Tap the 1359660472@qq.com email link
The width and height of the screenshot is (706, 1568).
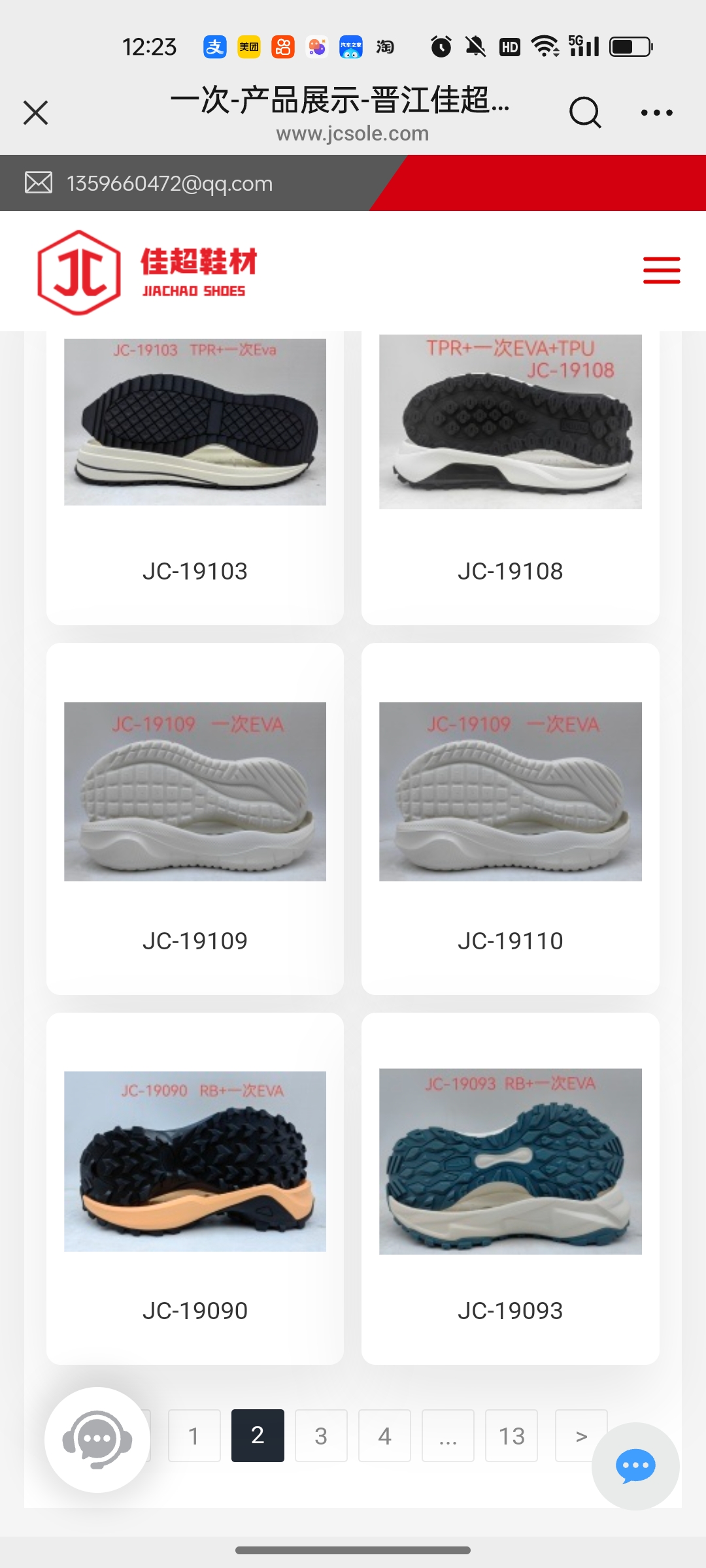tap(169, 184)
